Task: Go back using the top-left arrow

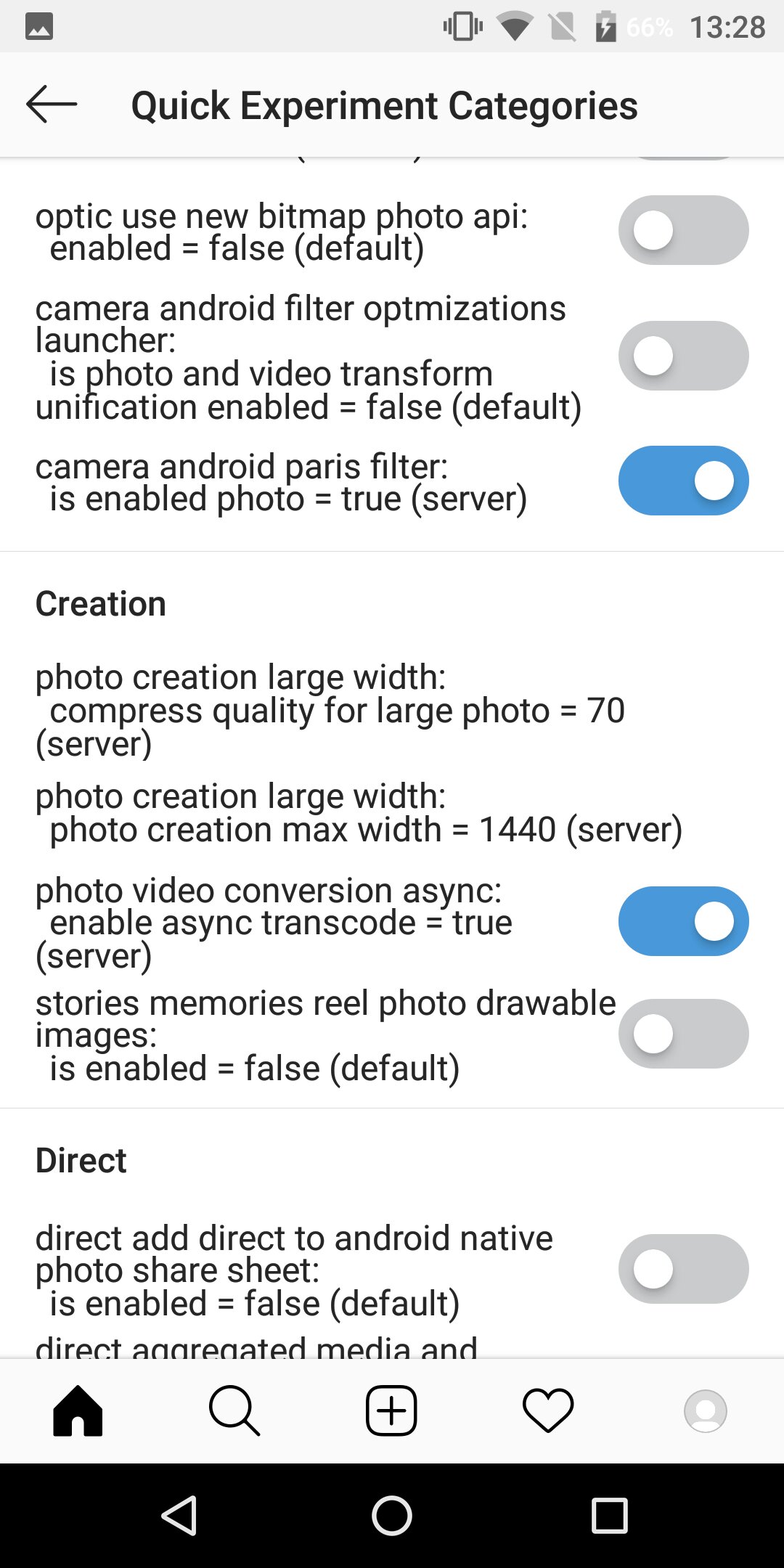Action: click(52, 105)
